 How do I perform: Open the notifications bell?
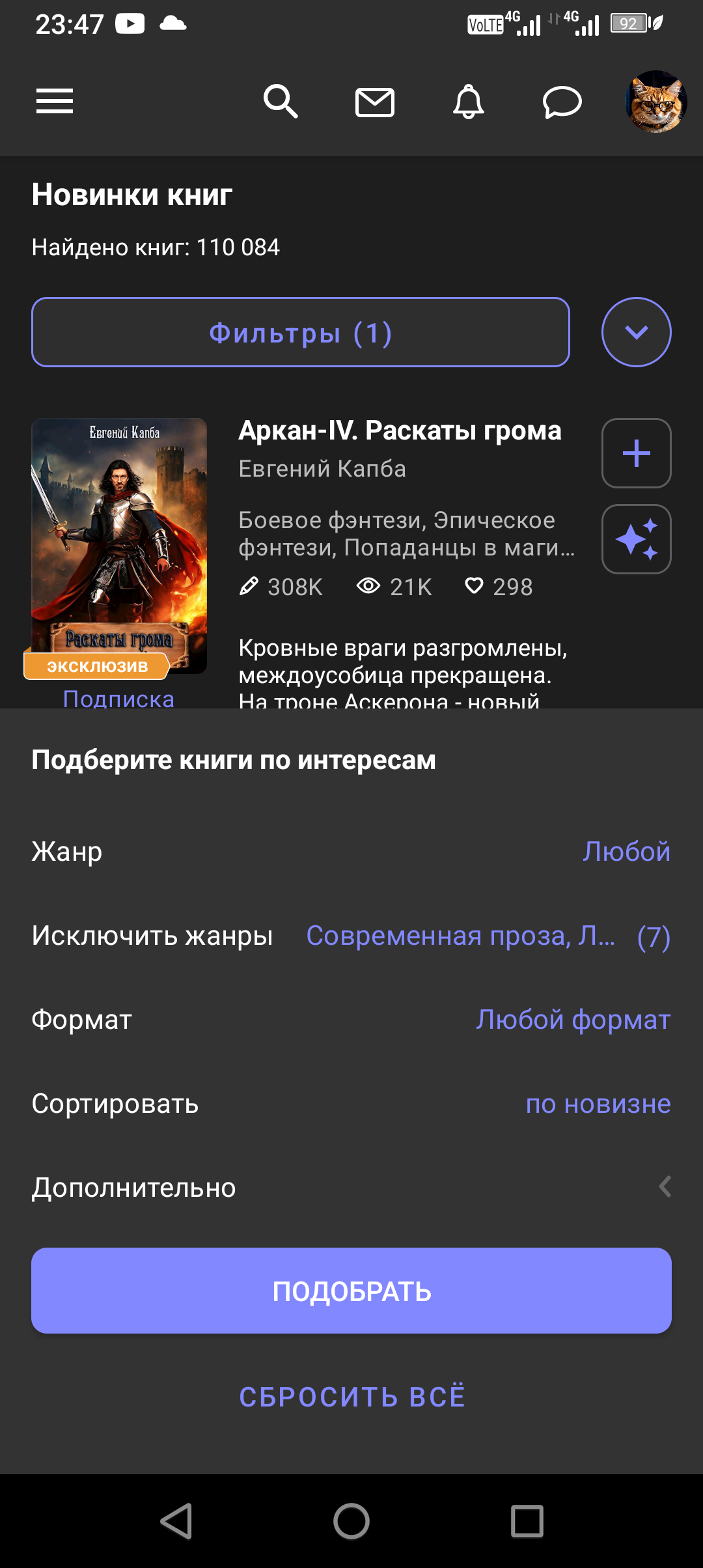[469, 102]
